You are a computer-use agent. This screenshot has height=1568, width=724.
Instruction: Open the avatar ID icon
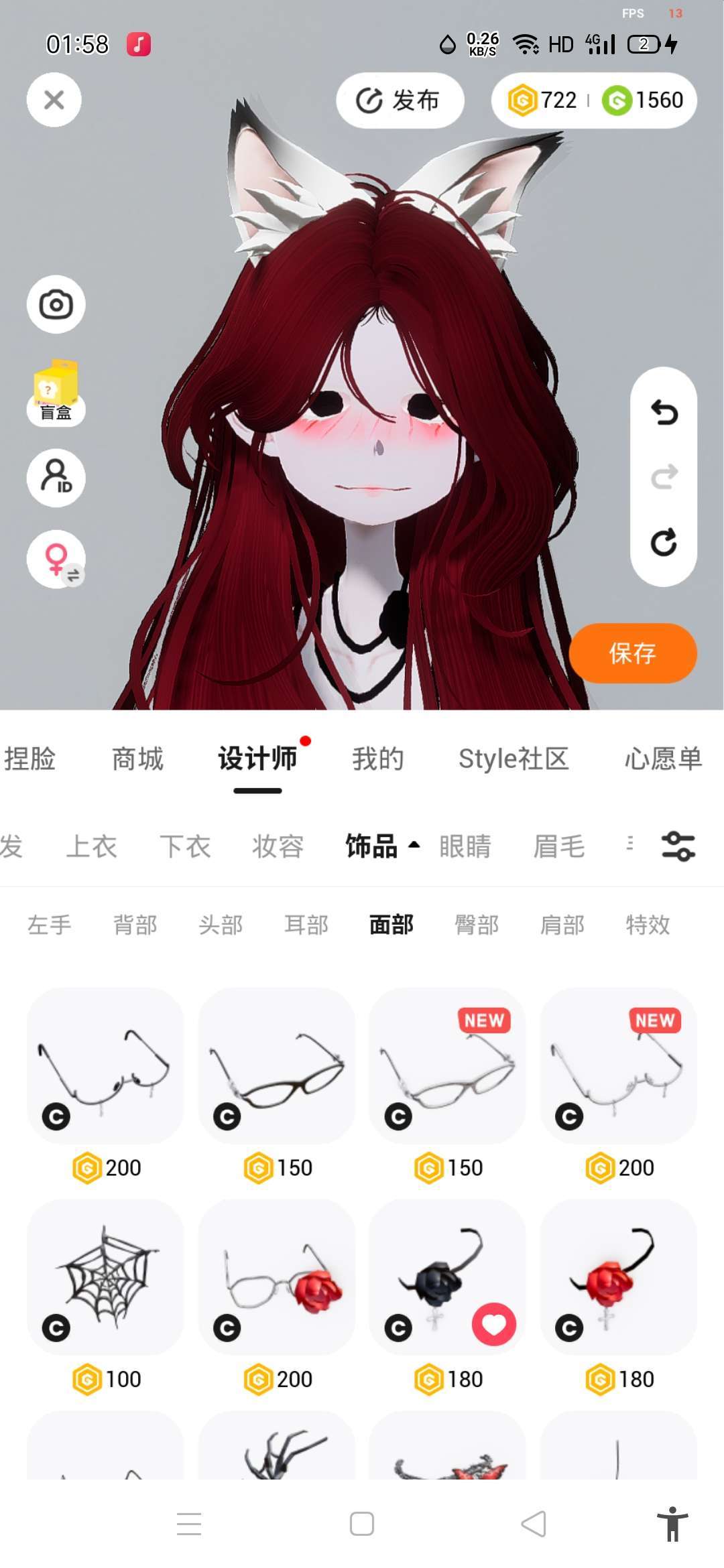click(x=56, y=478)
